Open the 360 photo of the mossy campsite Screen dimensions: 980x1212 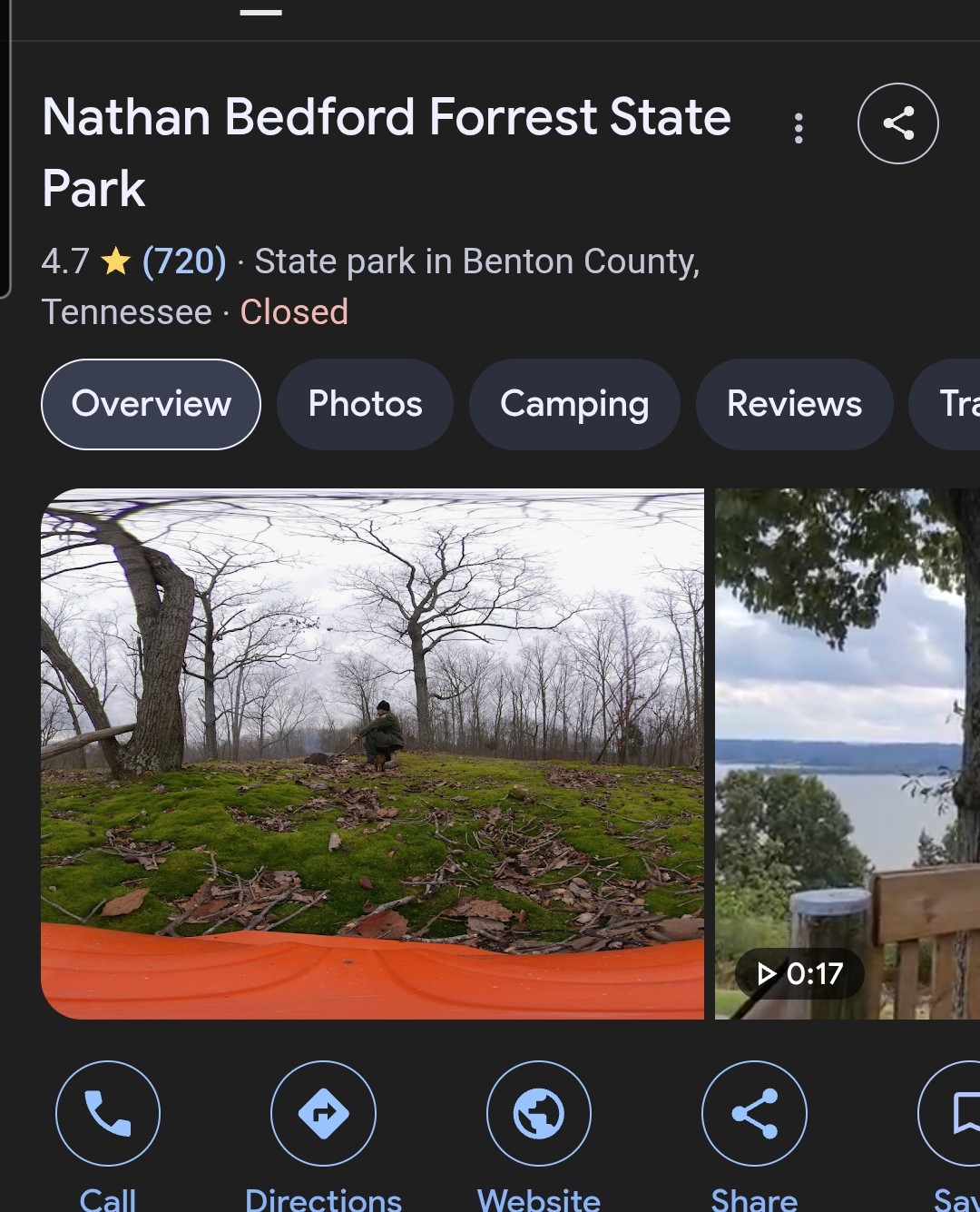pos(372,754)
